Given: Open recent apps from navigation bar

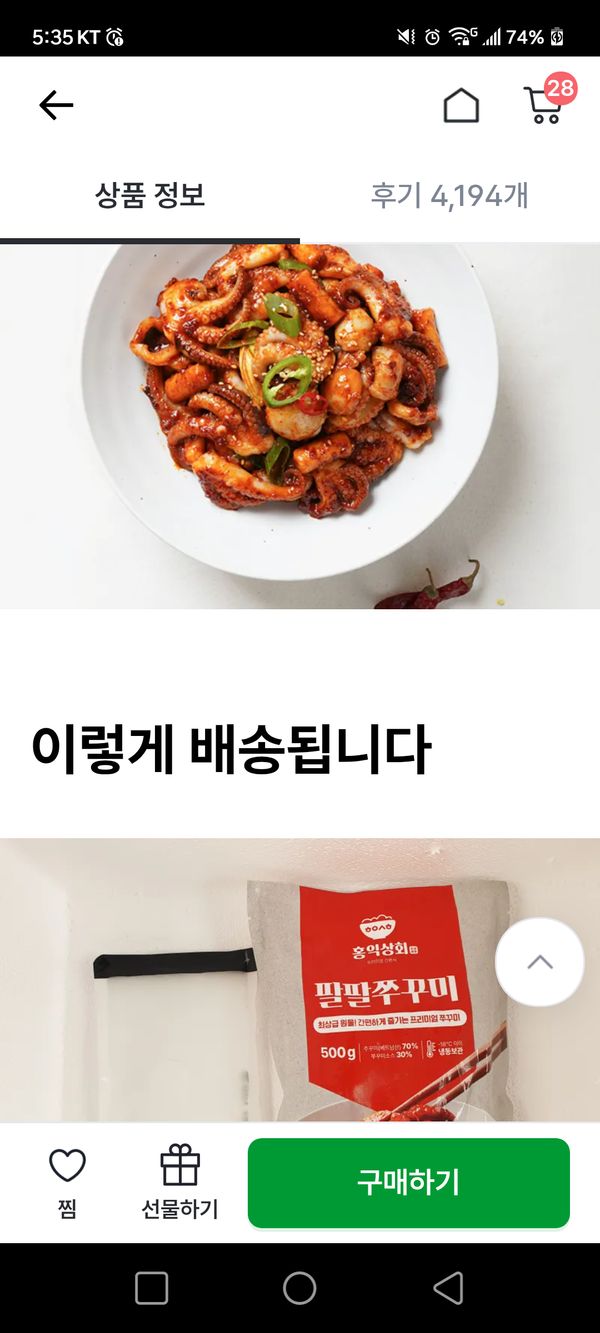Looking at the screenshot, I should pos(151,1288).
